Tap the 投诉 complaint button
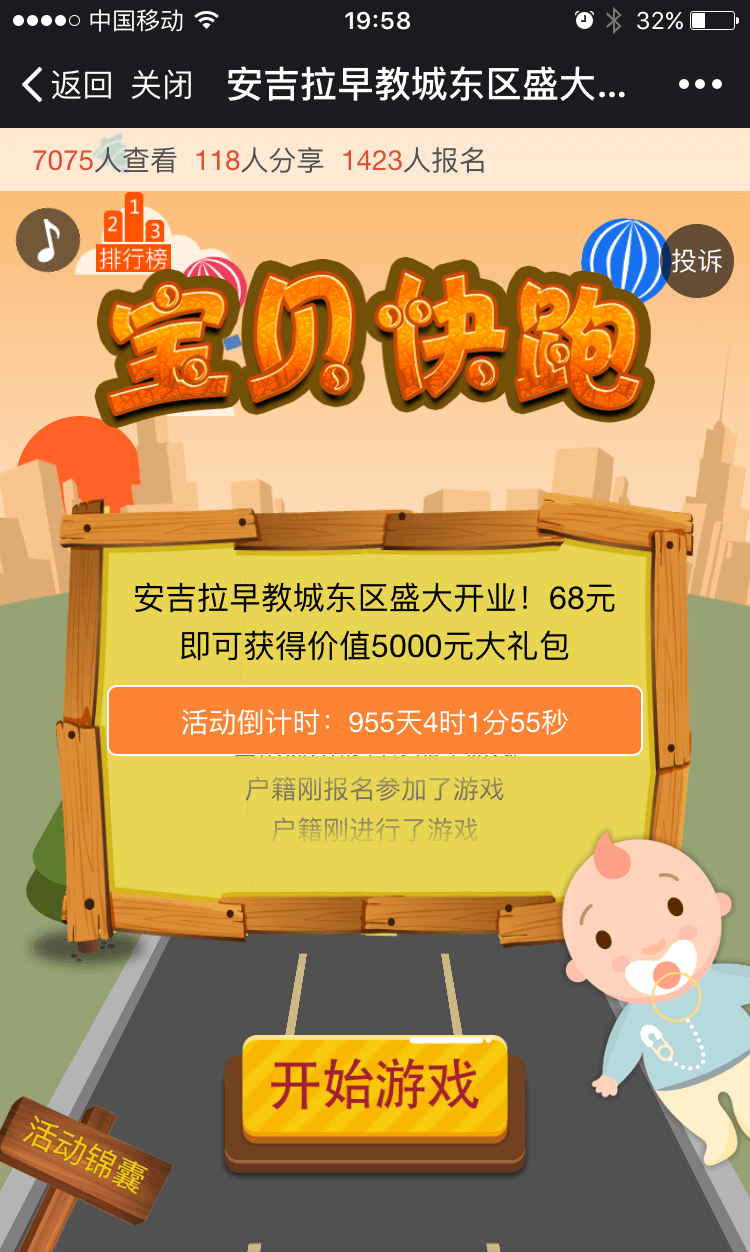 pyautogui.click(x=696, y=261)
